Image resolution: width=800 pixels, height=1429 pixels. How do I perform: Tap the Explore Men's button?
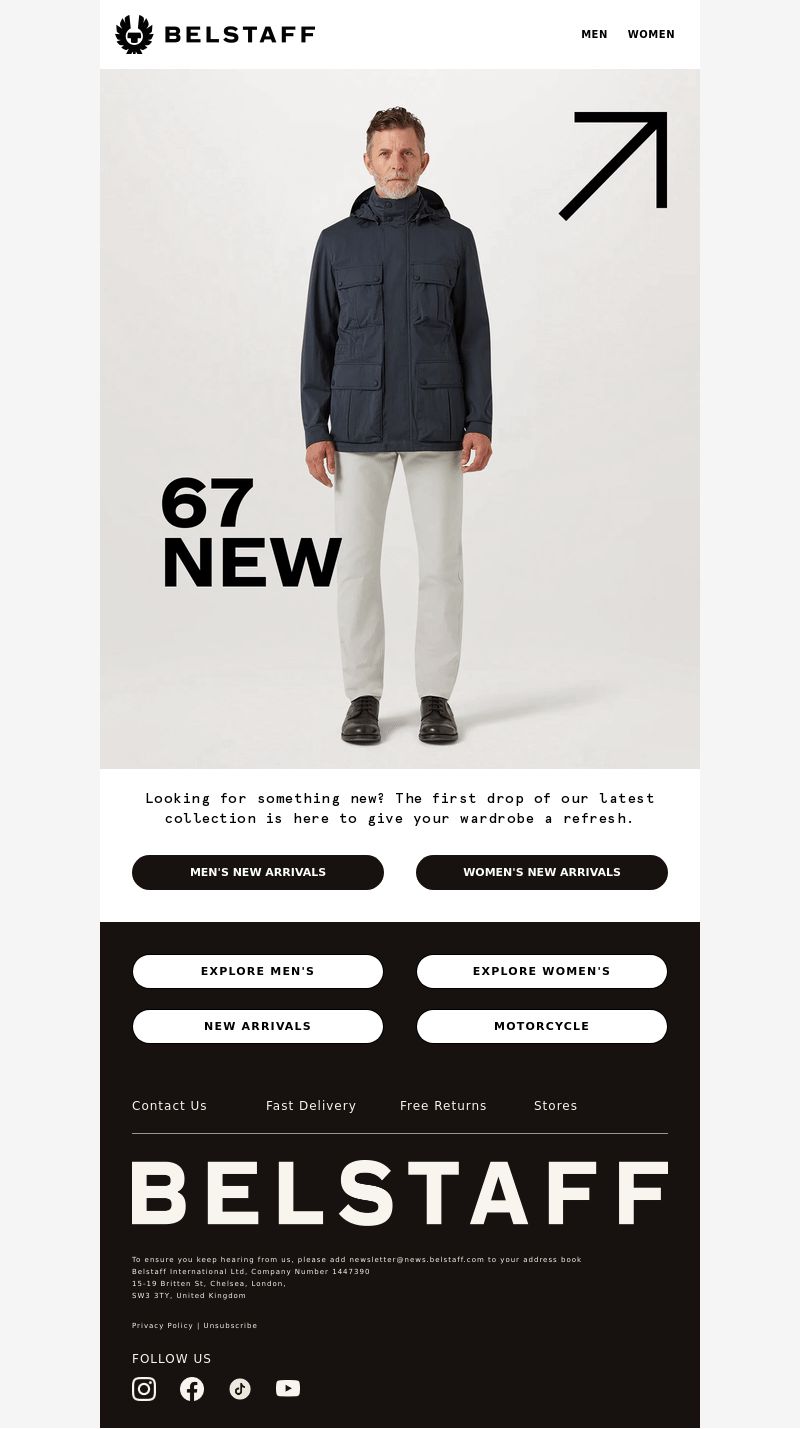(258, 971)
